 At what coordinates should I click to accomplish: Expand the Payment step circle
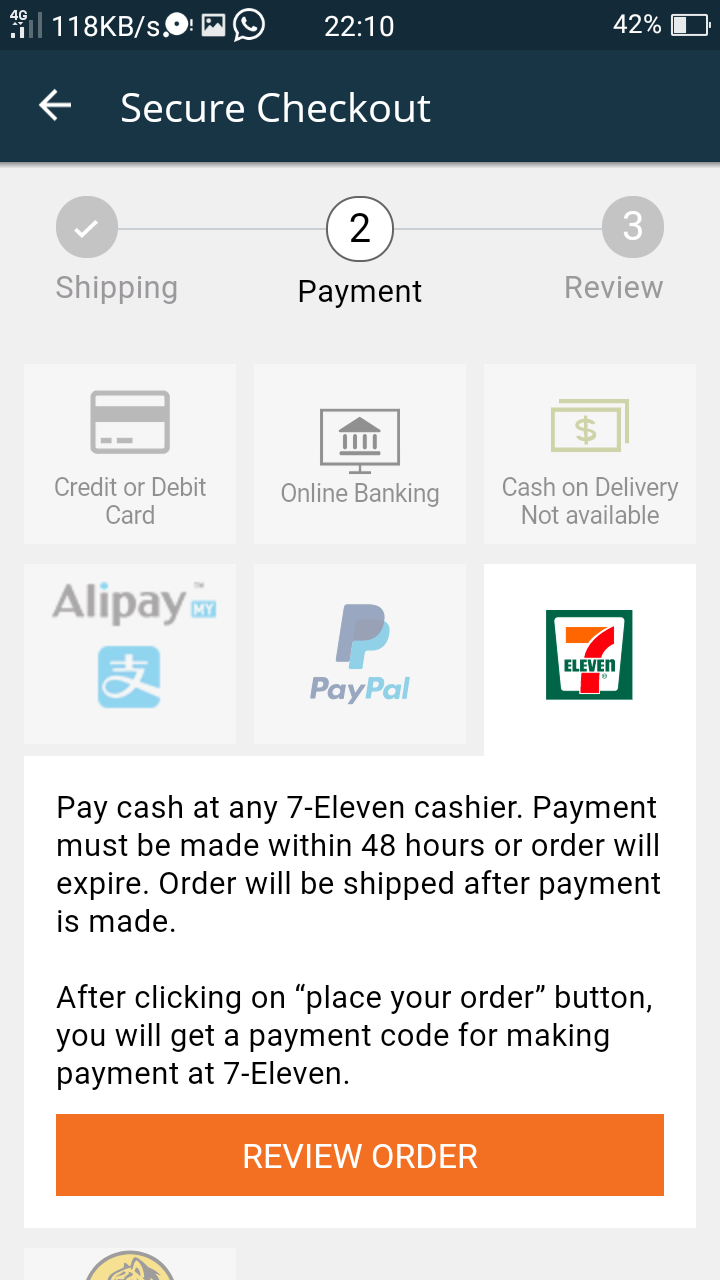tap(359, 227)
